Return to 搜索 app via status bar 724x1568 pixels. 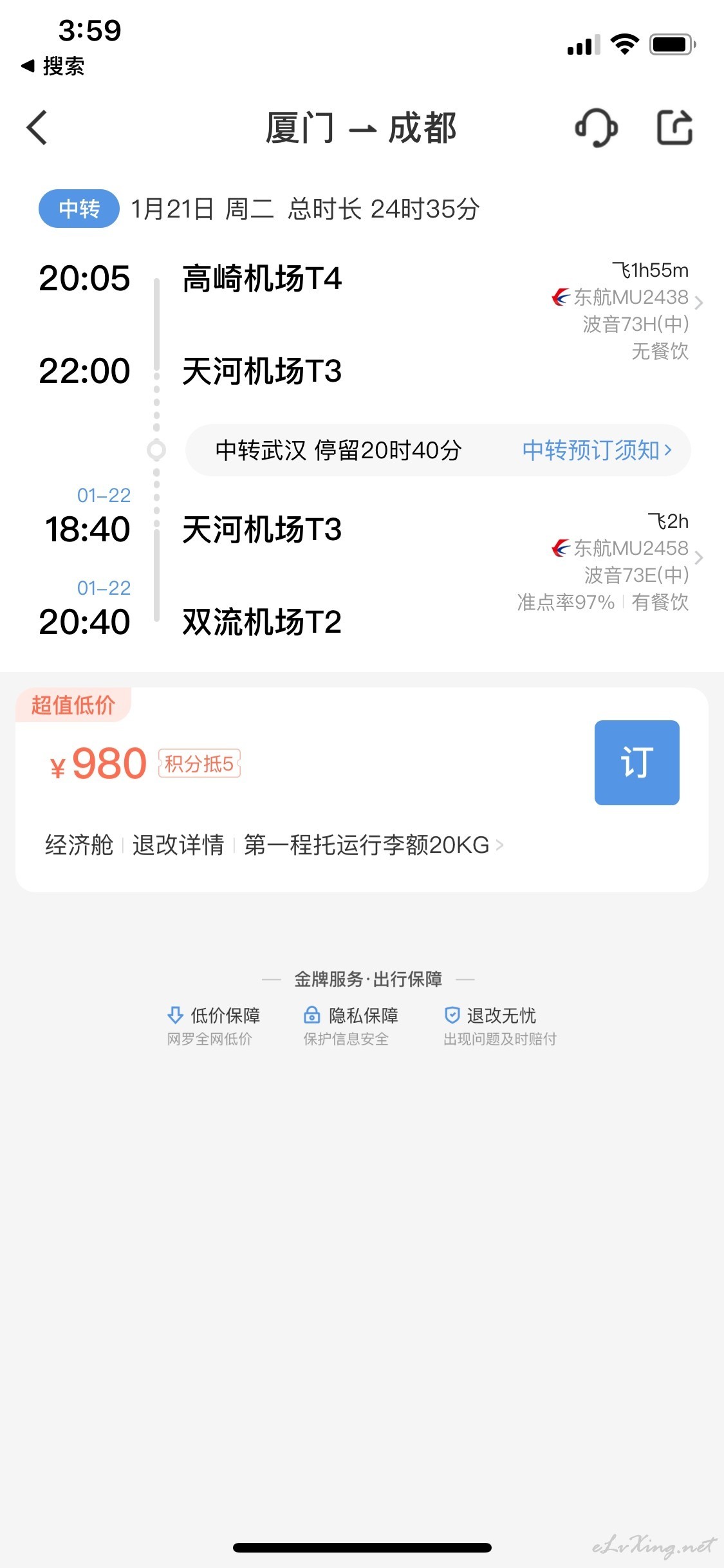pyautogui.click(x=53, y=66)
